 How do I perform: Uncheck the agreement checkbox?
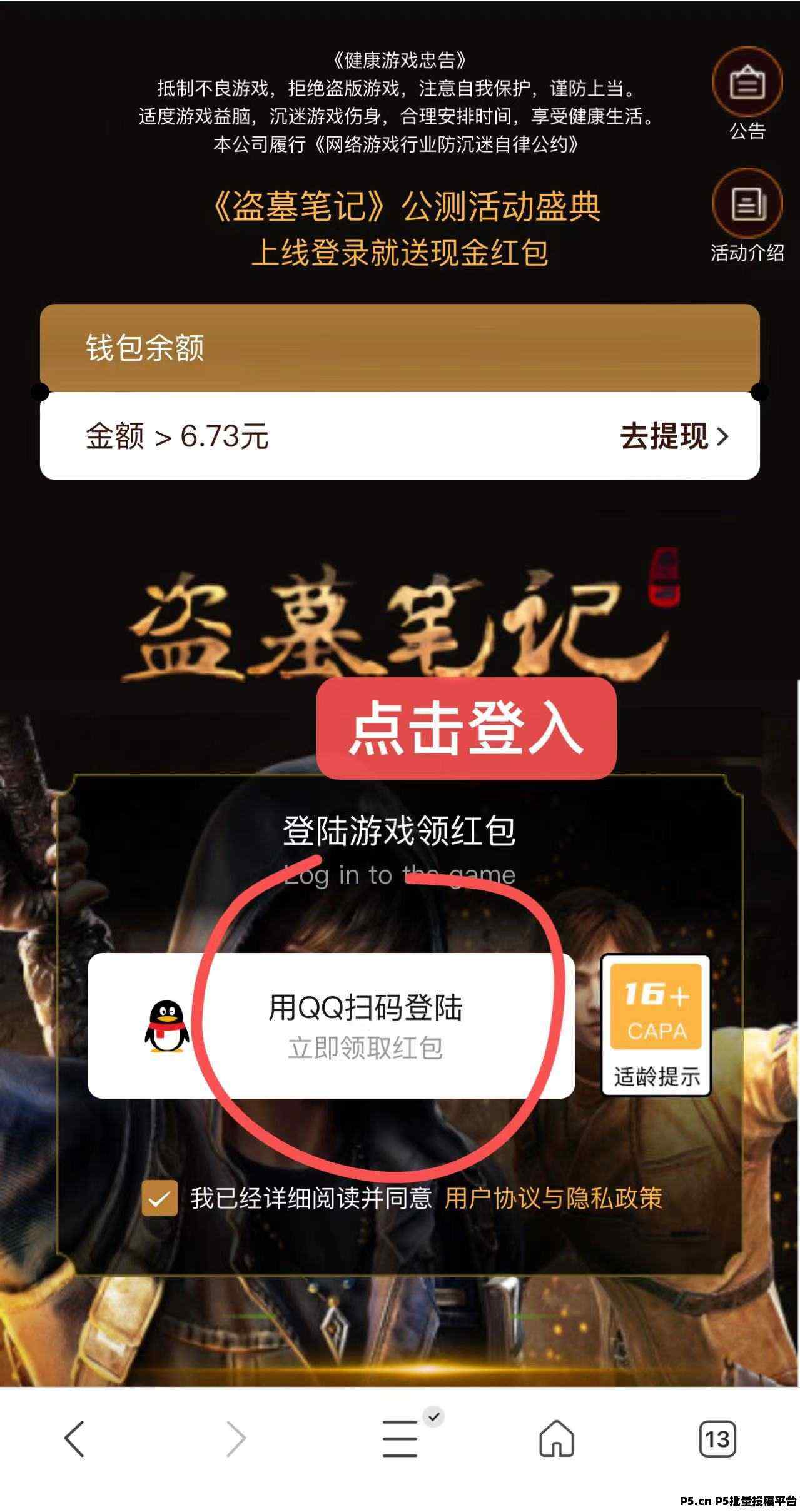159,1198
